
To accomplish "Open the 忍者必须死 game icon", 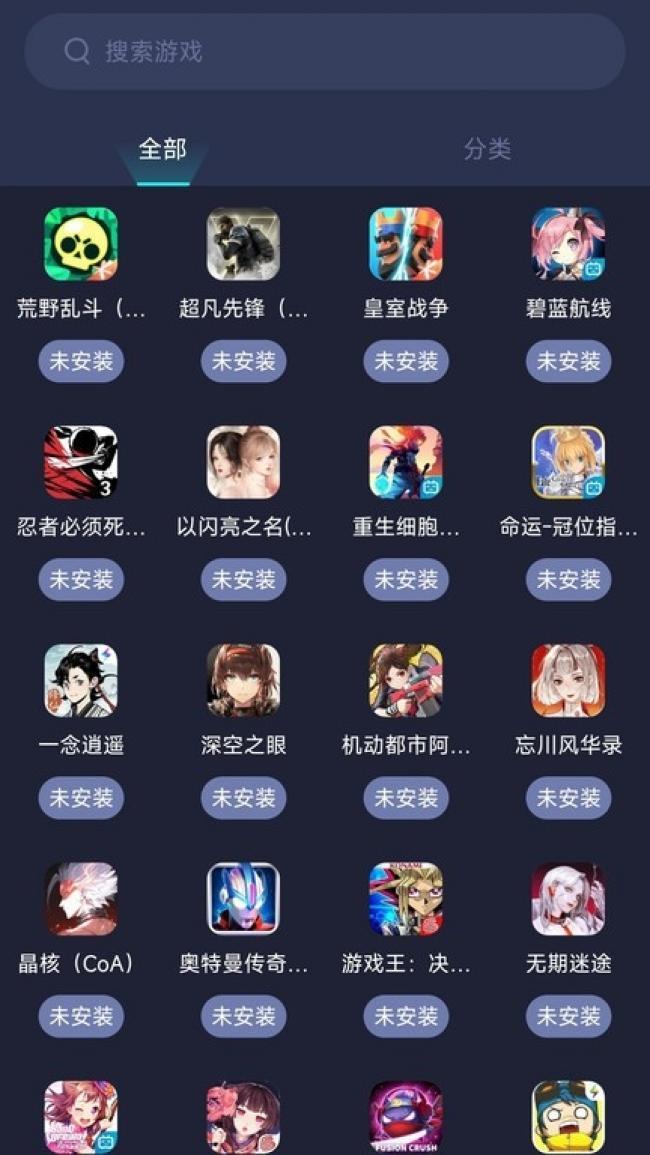I will (81, 462).
